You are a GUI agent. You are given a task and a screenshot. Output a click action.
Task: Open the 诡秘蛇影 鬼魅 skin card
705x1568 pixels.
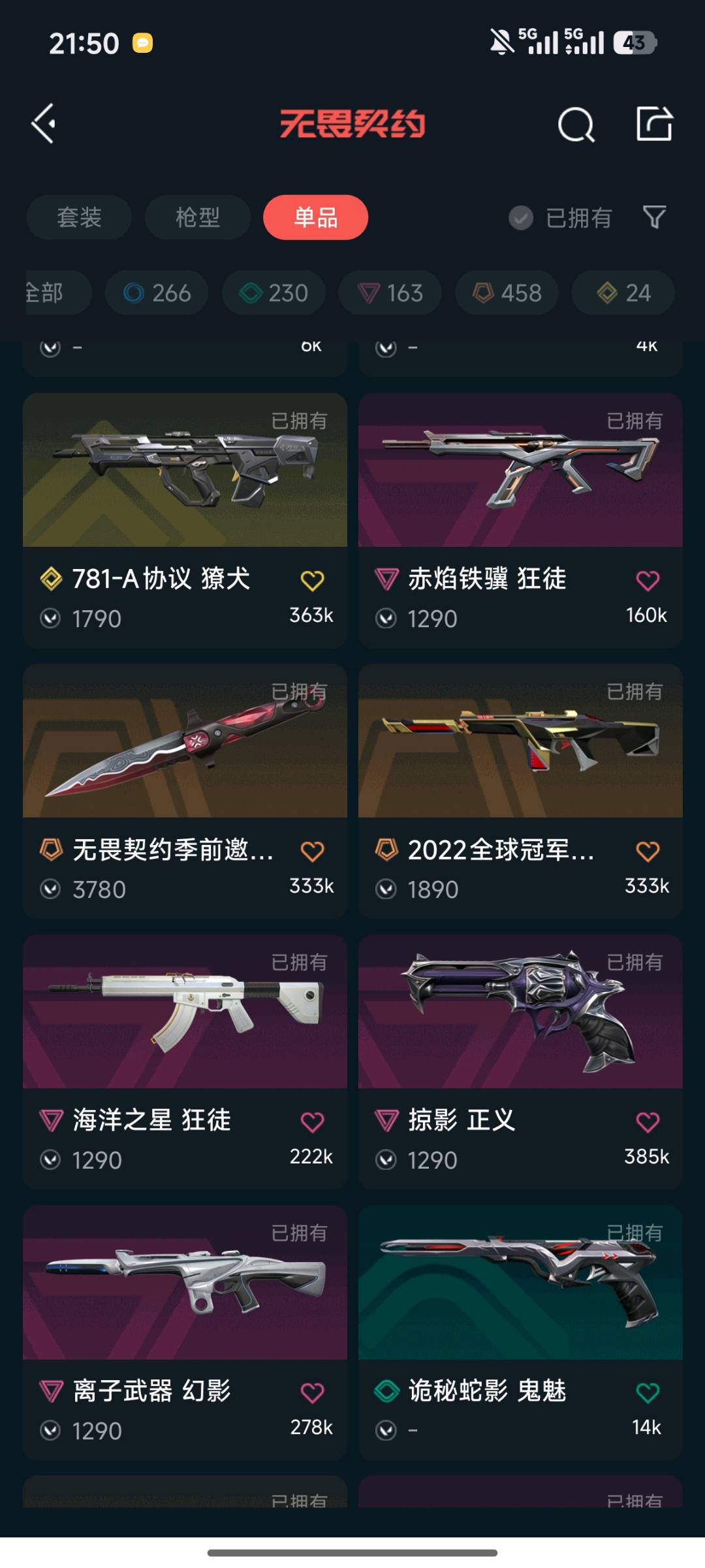pyautogui.click(x=520, y=1332)
